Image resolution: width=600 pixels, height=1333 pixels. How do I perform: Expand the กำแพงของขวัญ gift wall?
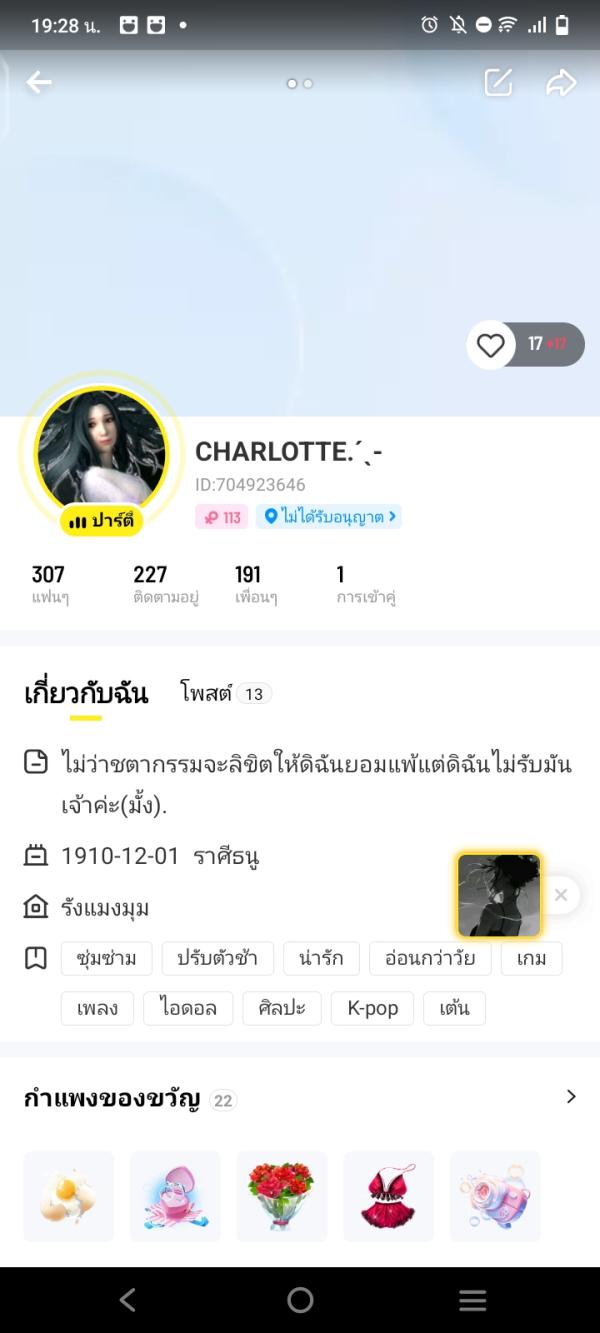571,1097
